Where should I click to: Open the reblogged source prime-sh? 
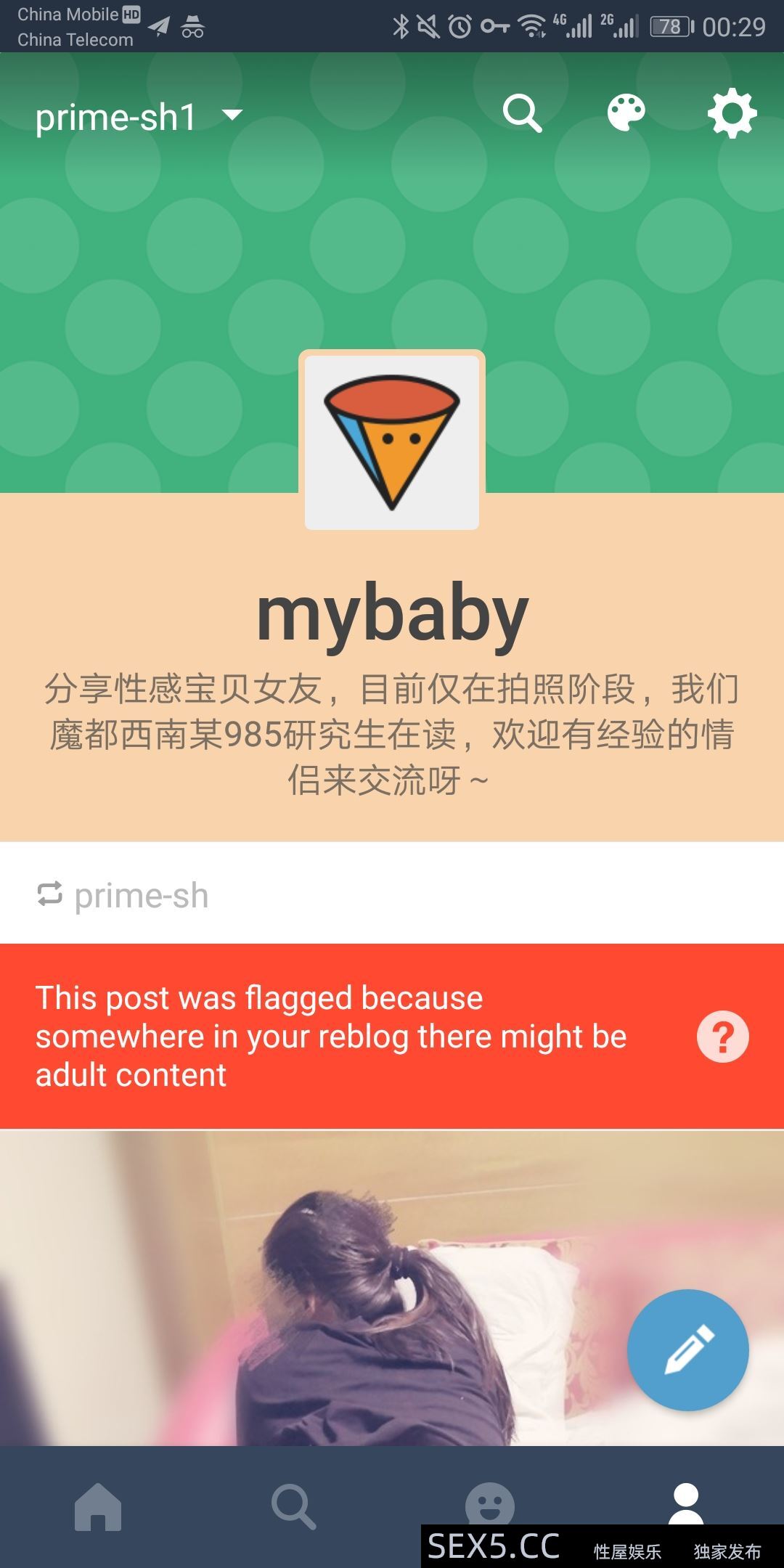pos(141,895)
